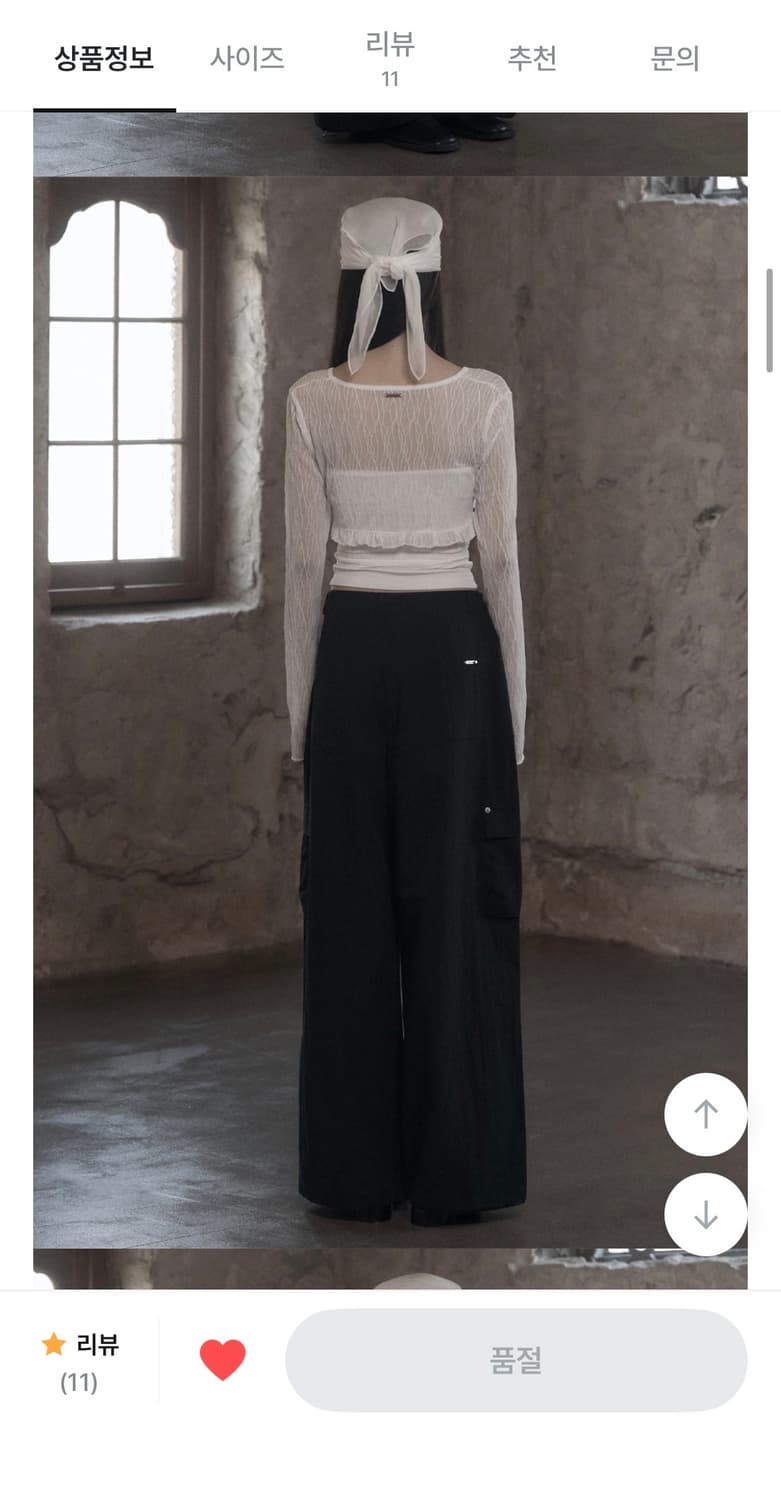781x1500 pixels.
Task: Select the 추천 tab
Action: click(530, 58)
